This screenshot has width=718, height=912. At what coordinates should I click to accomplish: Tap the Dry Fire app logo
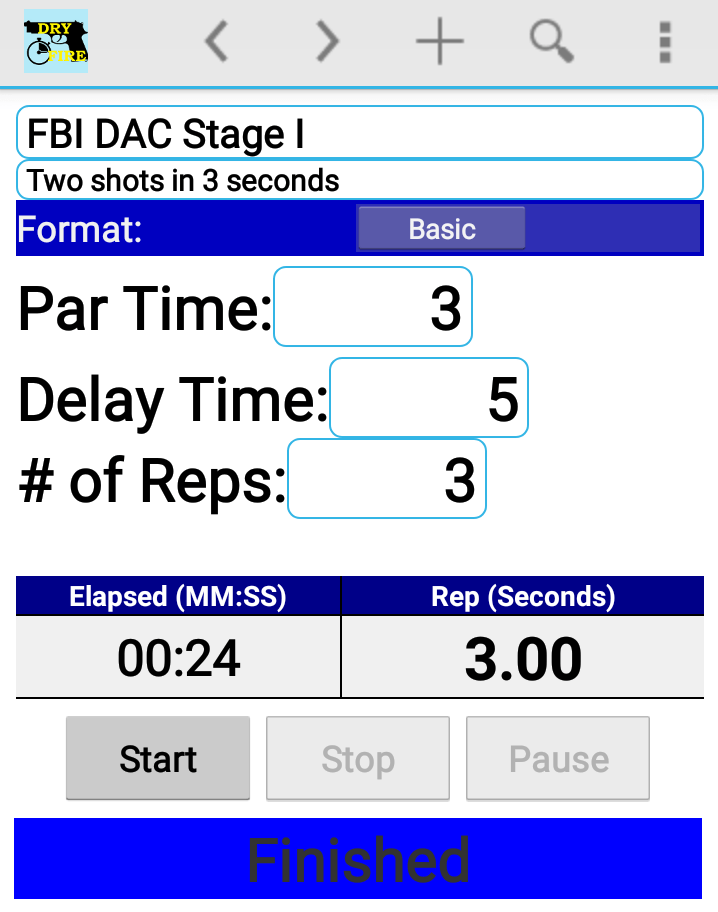[x=56, y=42]
